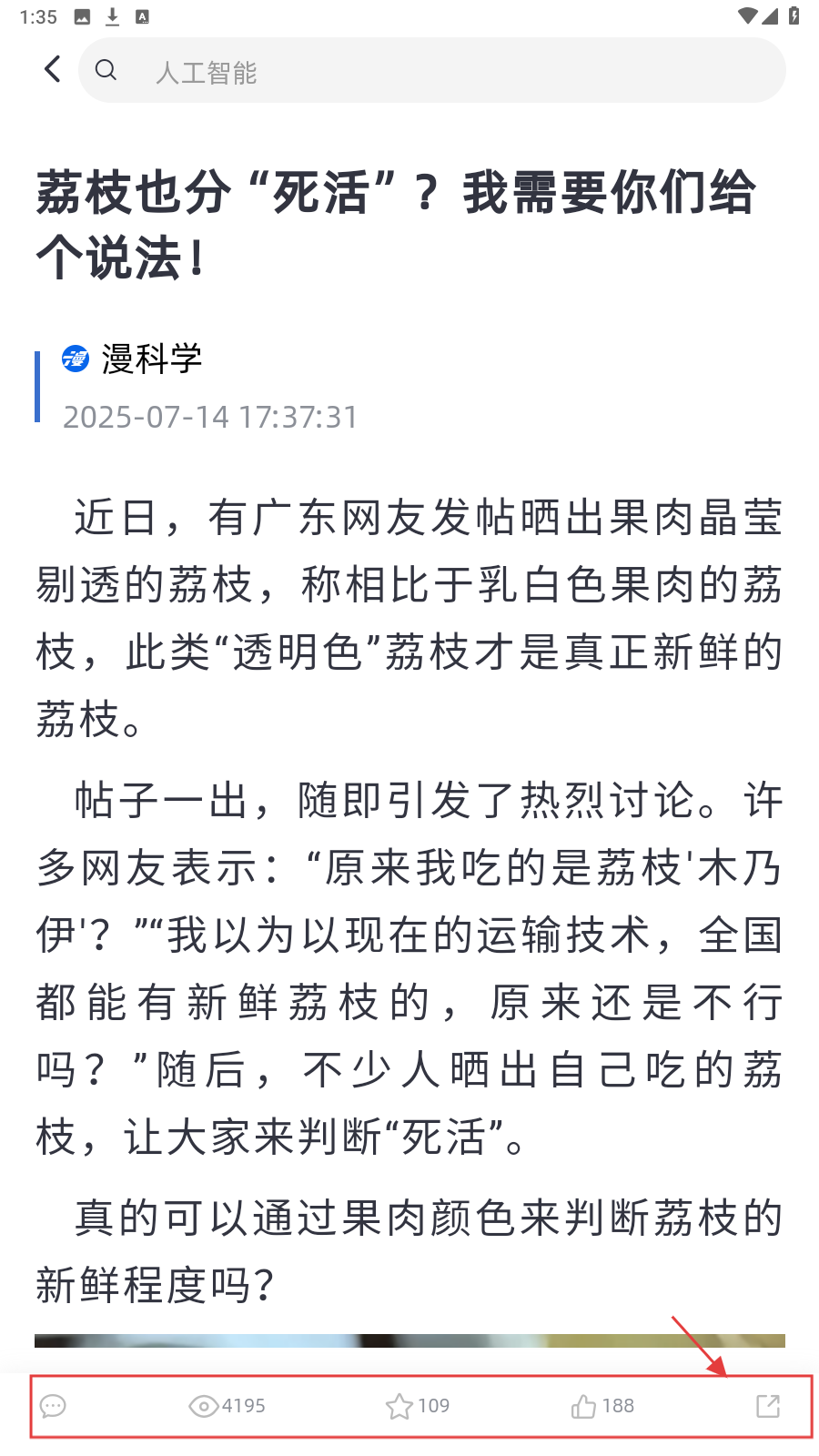This screenshot has width=819, height=1456.
Task: Open the comments bubble icon
Action: tap(53, 1406)
